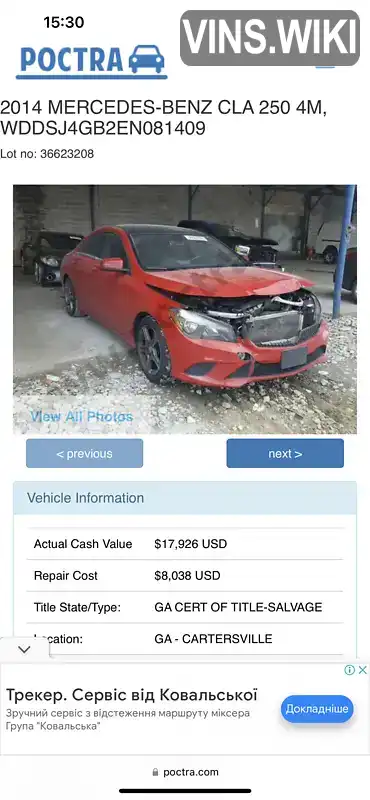Image resolution: width=370 pixels, height=800 pixels.
Task: Go to the next lot
Action: [285, 453]
